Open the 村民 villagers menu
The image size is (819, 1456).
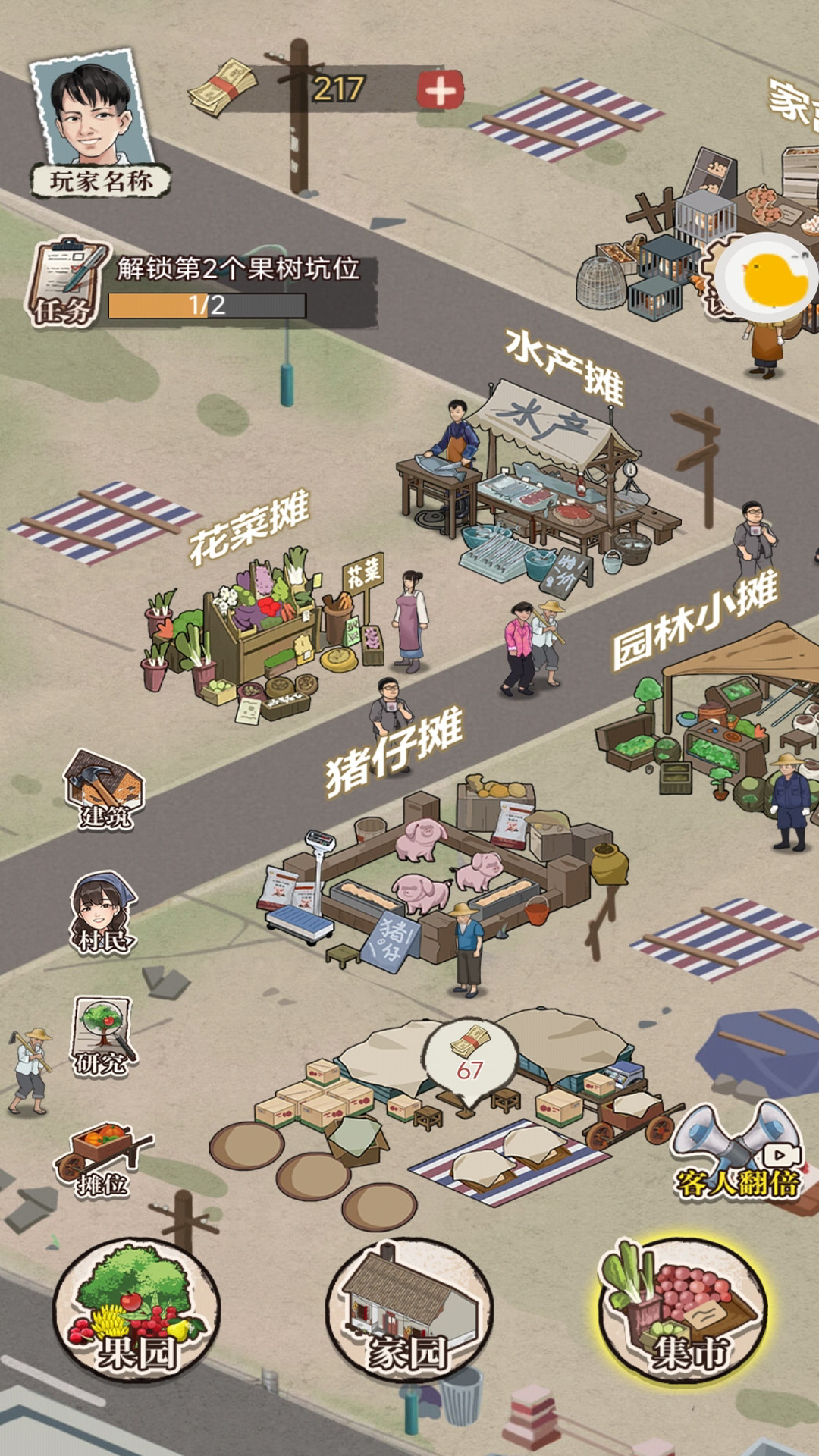click(103, 912)
